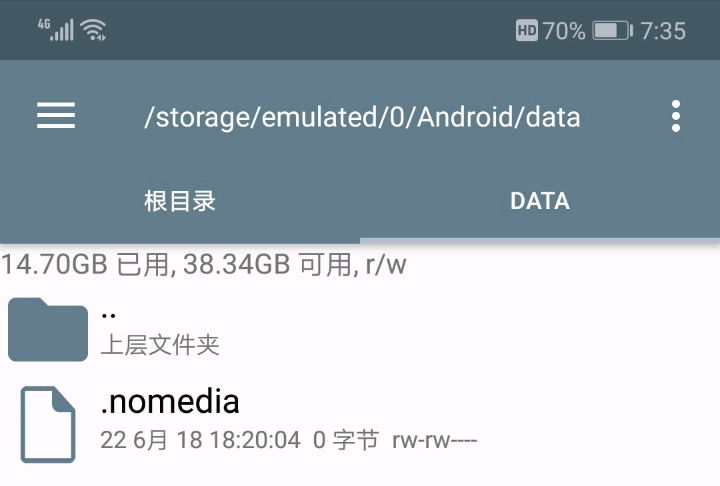720x486 pixels.
Task: Select the DATA tab
Action: point(540,201)
